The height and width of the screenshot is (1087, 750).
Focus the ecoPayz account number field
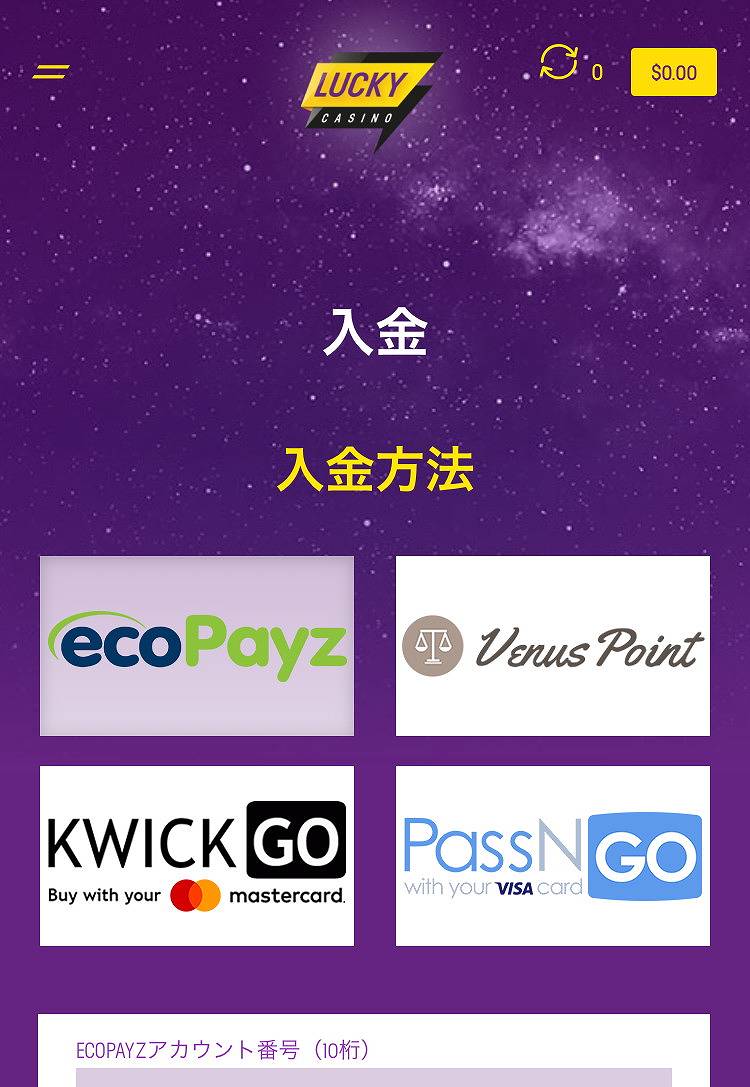click(374, 1078)
